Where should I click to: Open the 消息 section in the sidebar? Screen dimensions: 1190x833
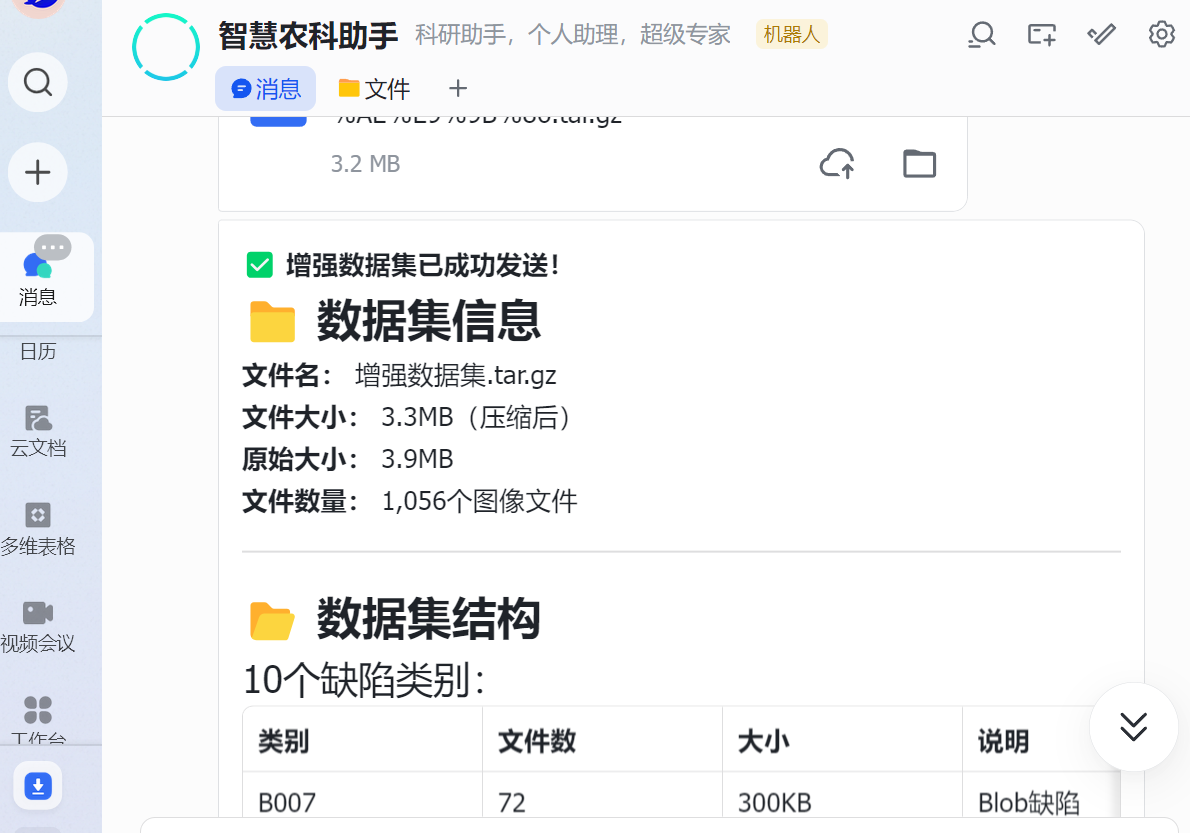point(38,278)
